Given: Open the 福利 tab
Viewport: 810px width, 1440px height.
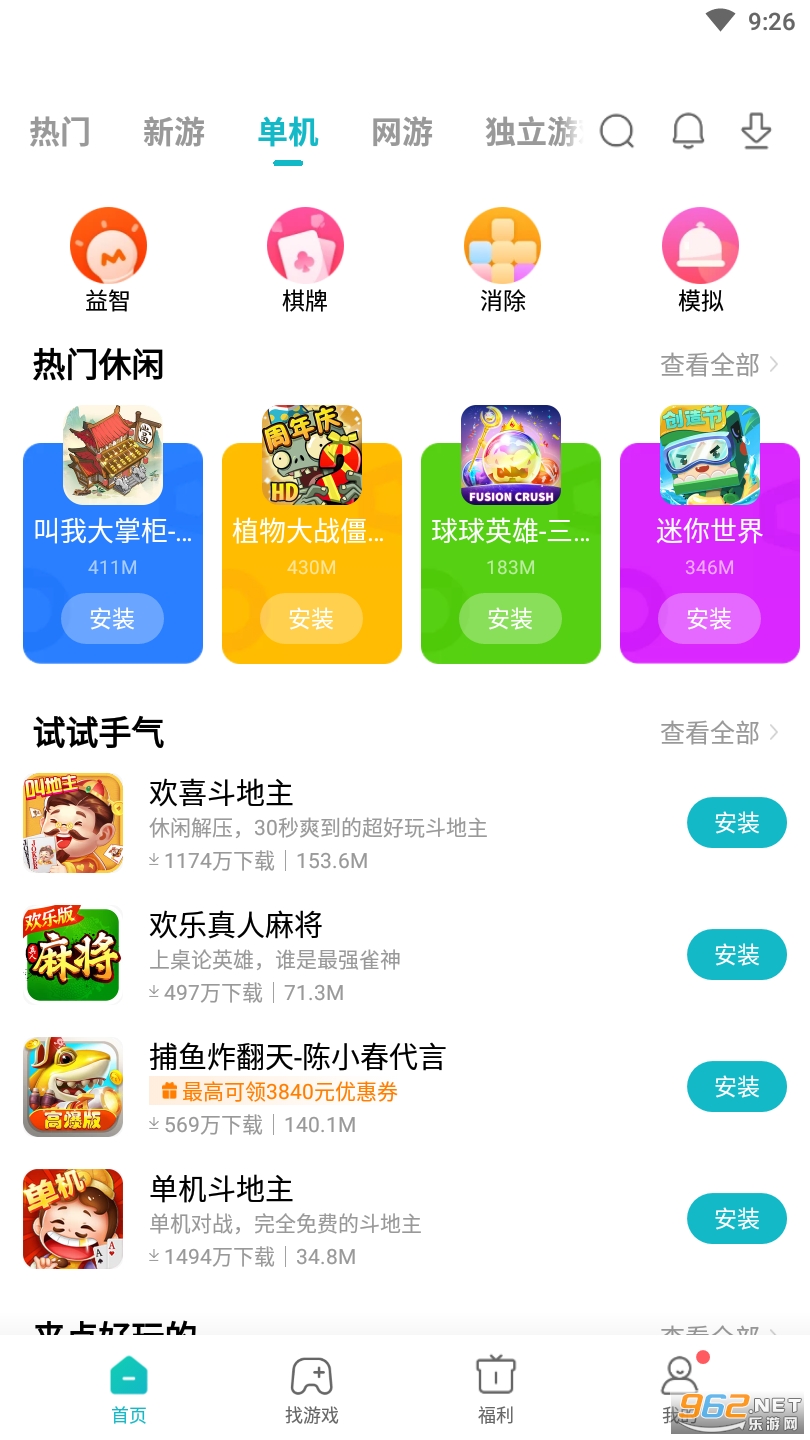Looking at the screenshot, I should pos(495,1389).
